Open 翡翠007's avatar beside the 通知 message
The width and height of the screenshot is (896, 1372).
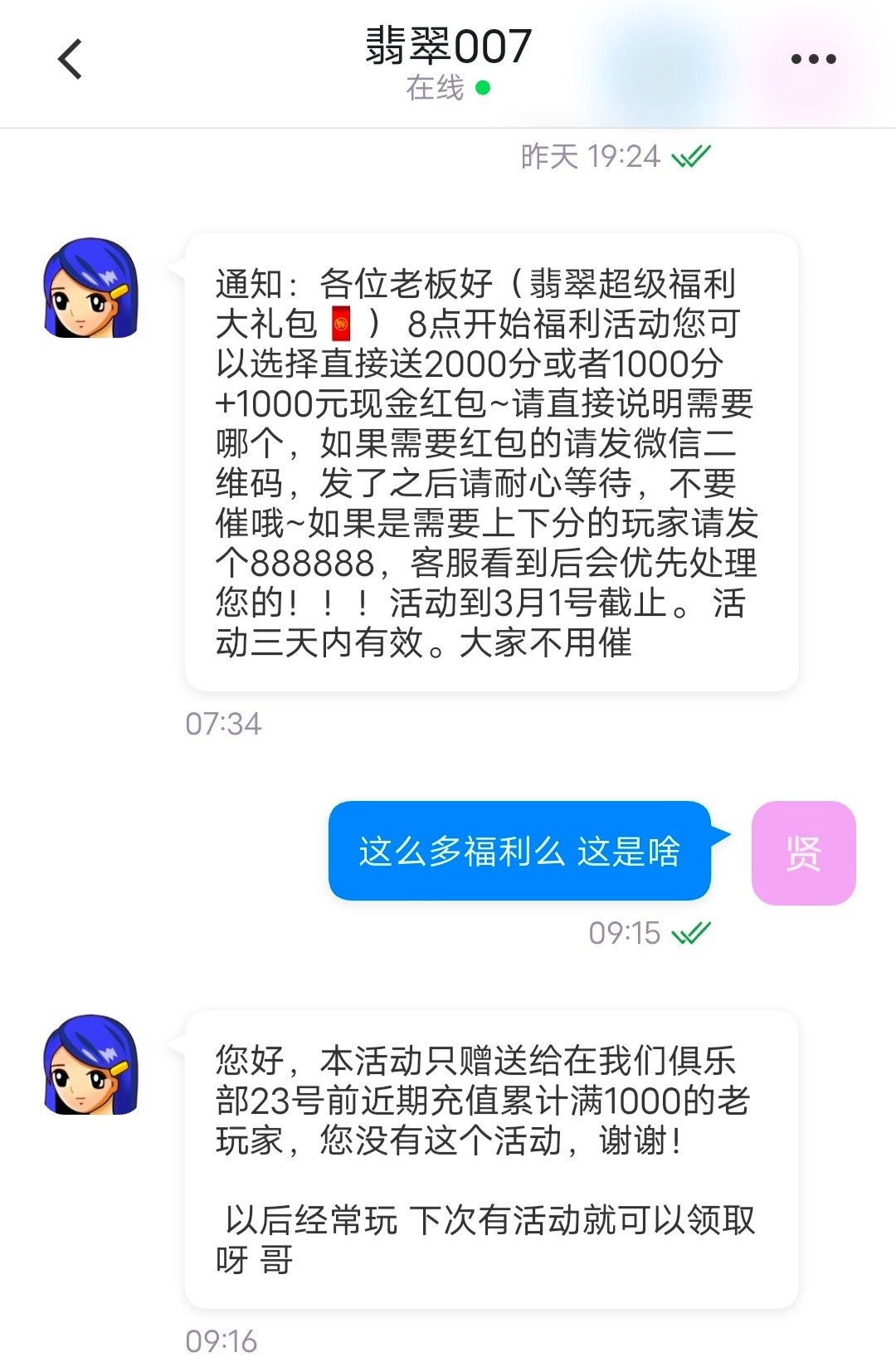point(90,288)
